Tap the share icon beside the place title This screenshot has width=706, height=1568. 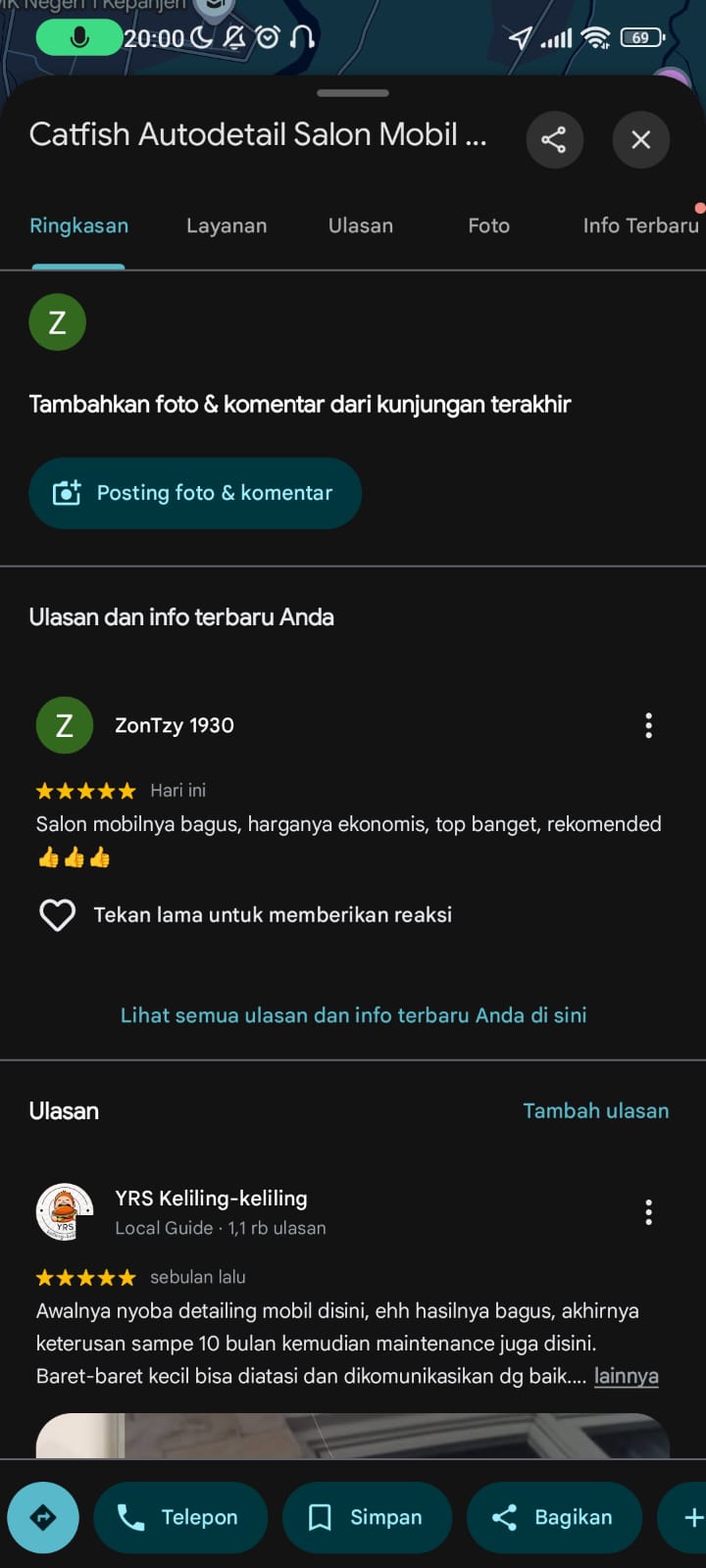point(555,139)
